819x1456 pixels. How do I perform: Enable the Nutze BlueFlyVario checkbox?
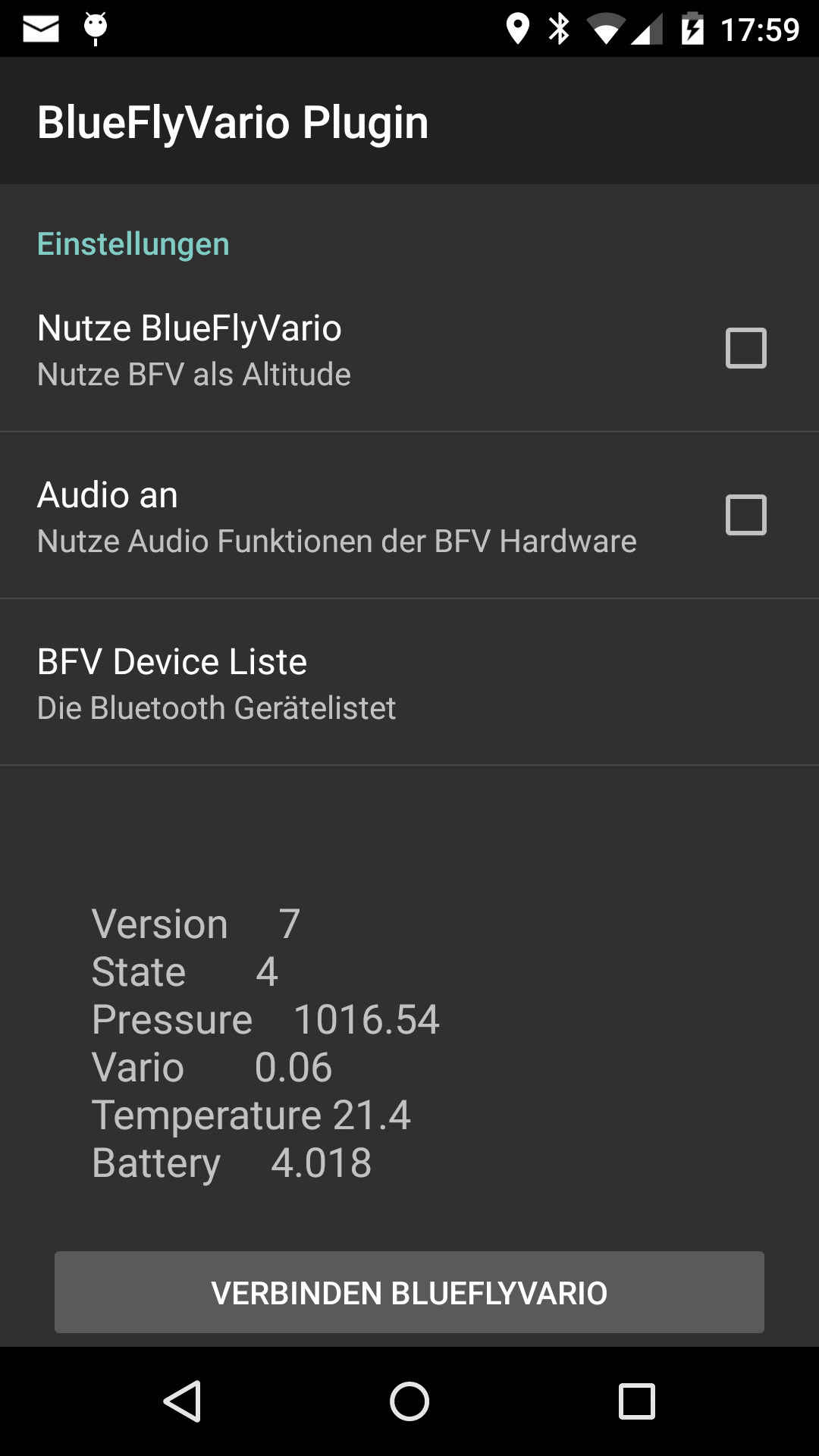click(745, 348)
